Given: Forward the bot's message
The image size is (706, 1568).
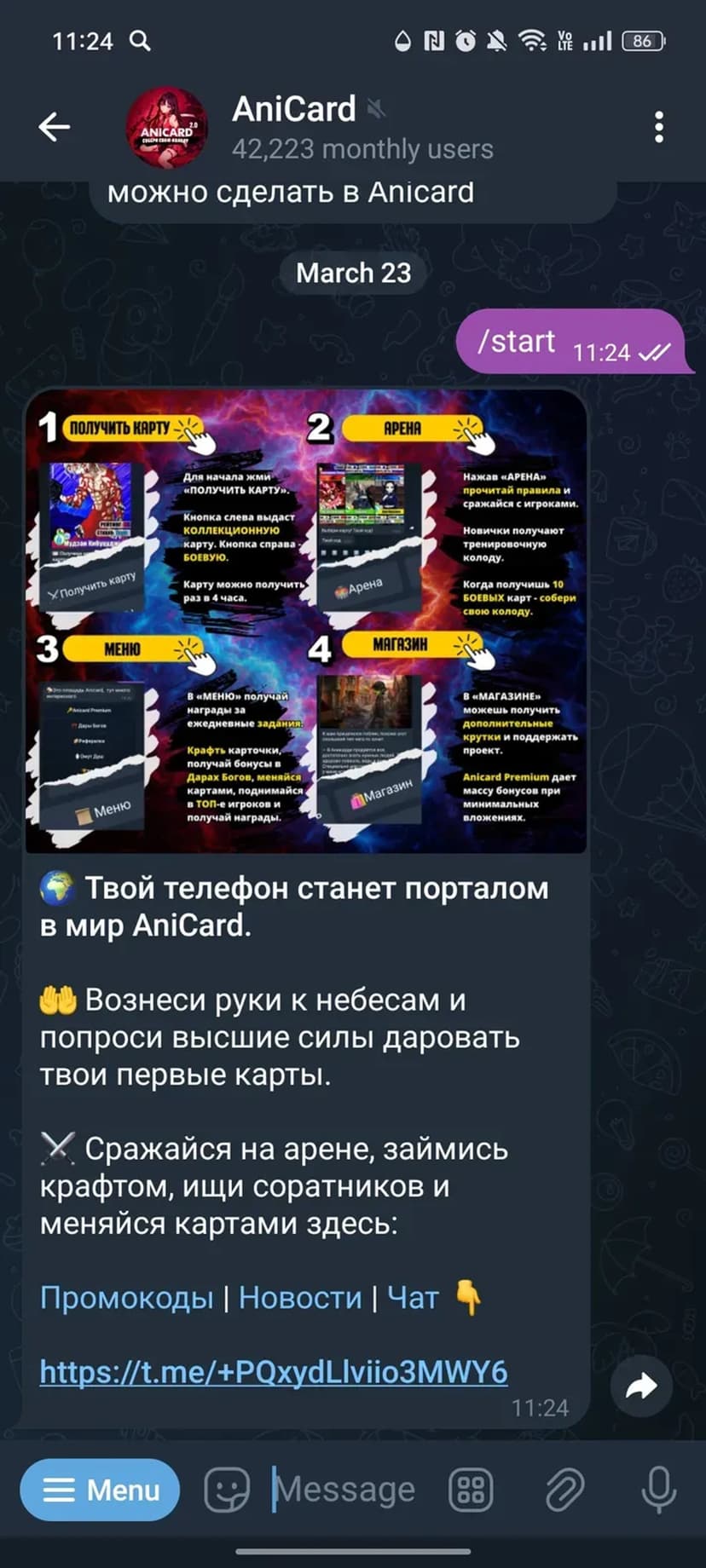Looking at the screenshot, I should (641, 1386).
